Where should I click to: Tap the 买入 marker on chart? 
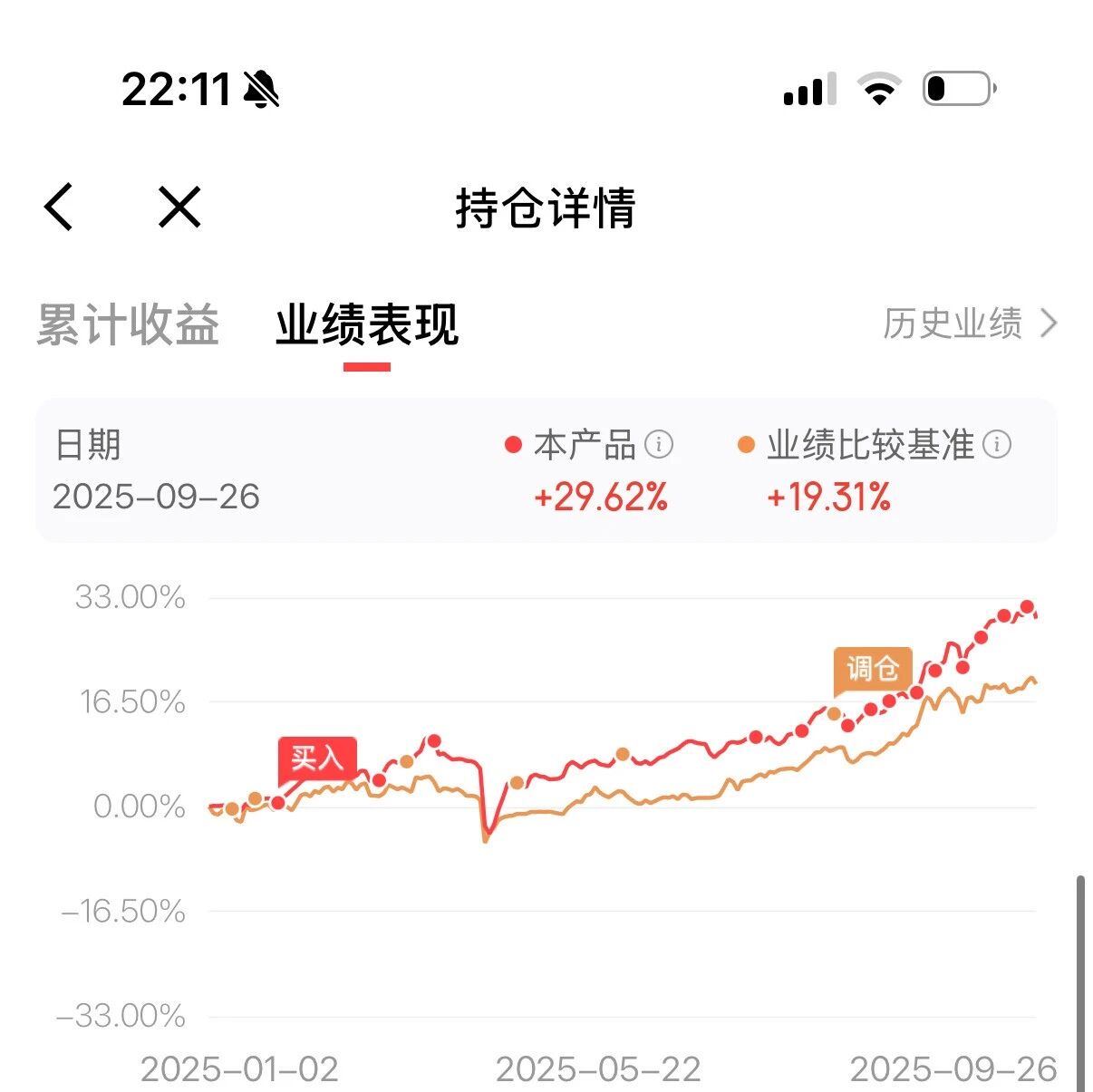coord(317,759)
